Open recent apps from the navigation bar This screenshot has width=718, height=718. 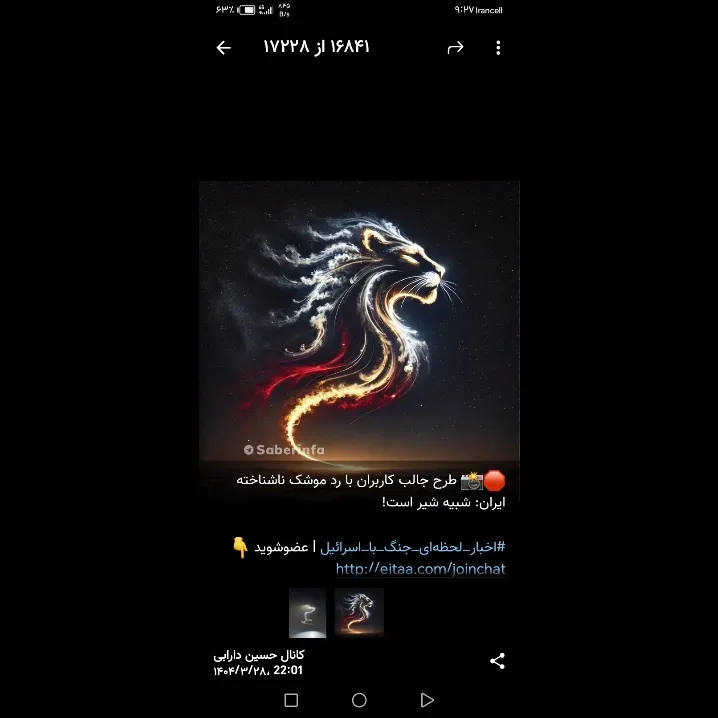[291, 700]
